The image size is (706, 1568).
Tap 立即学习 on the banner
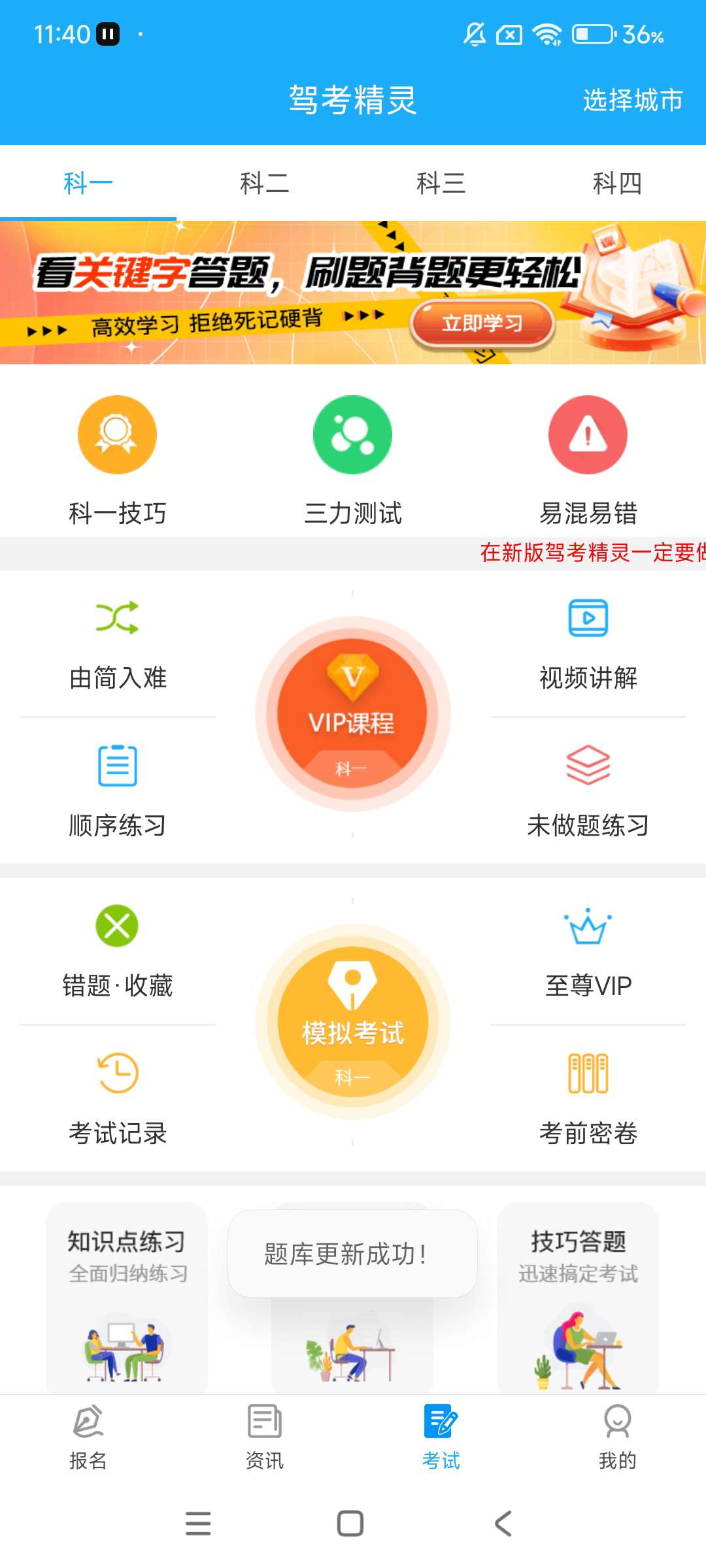(x=482, y=323)
